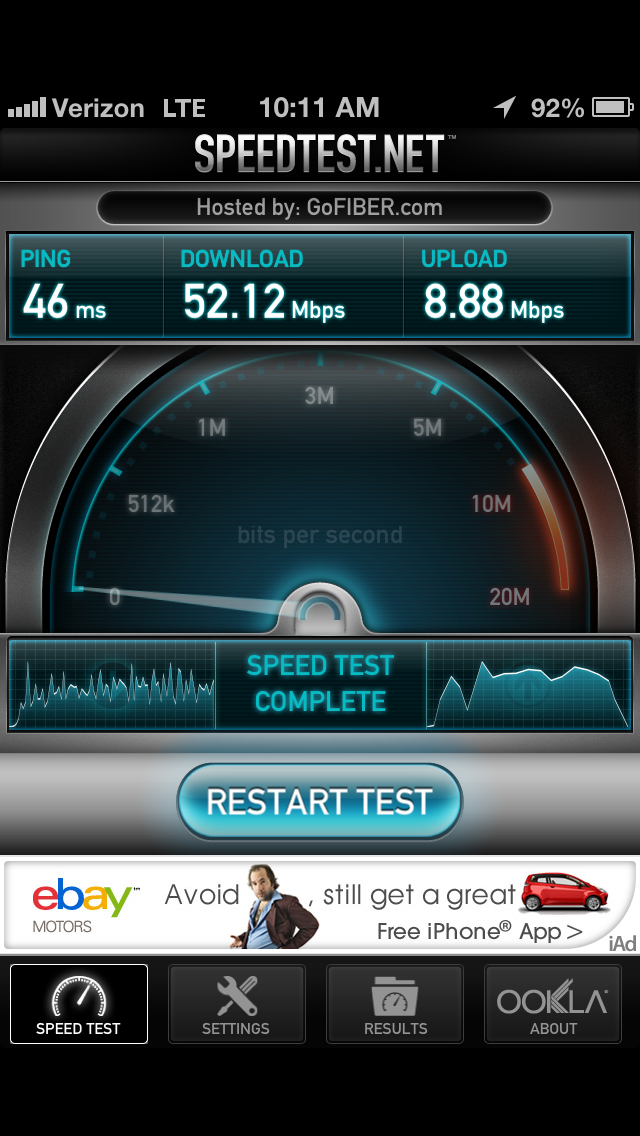640x1136 pixels.
Task: Open the Results tab
Action: pos(395,1003)
